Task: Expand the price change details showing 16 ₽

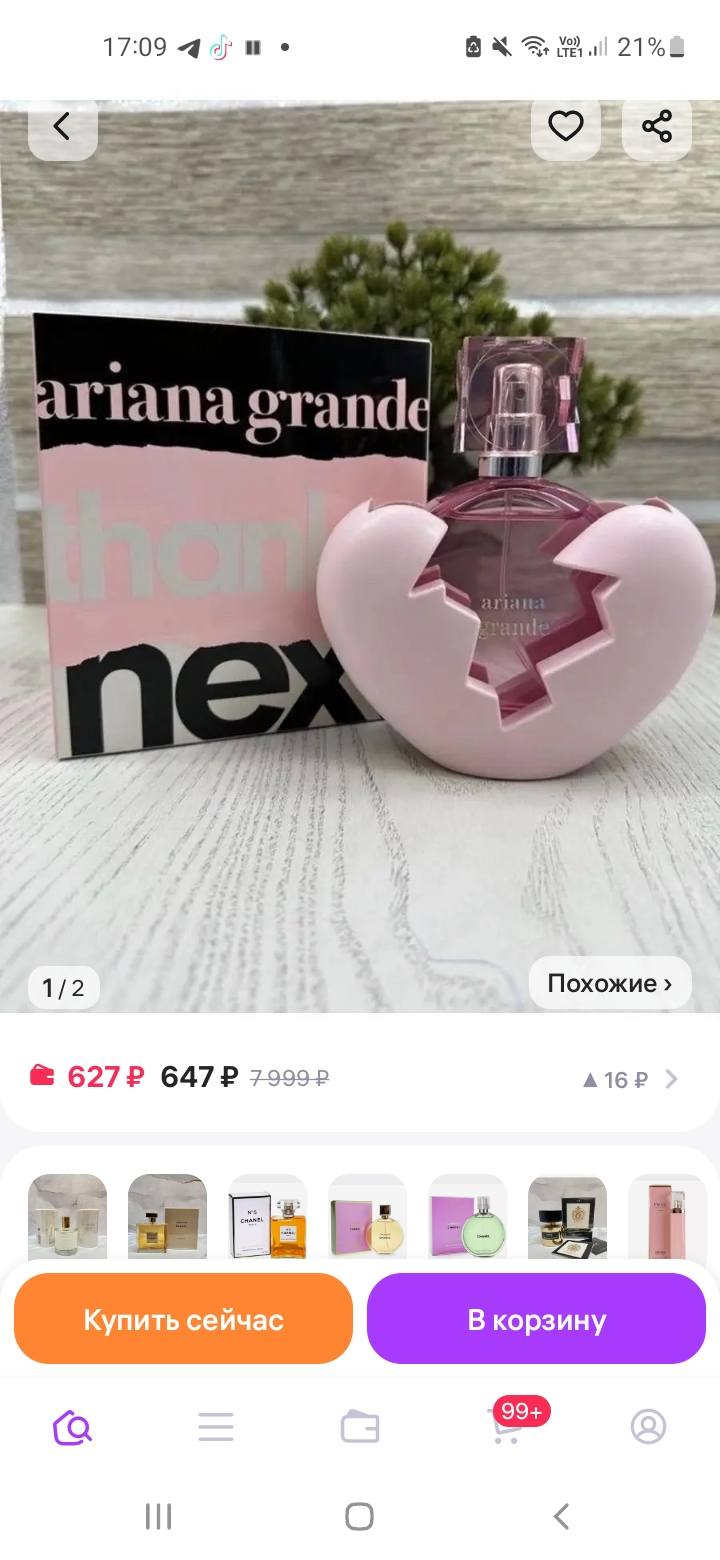Action: [x=619, y=1079]
